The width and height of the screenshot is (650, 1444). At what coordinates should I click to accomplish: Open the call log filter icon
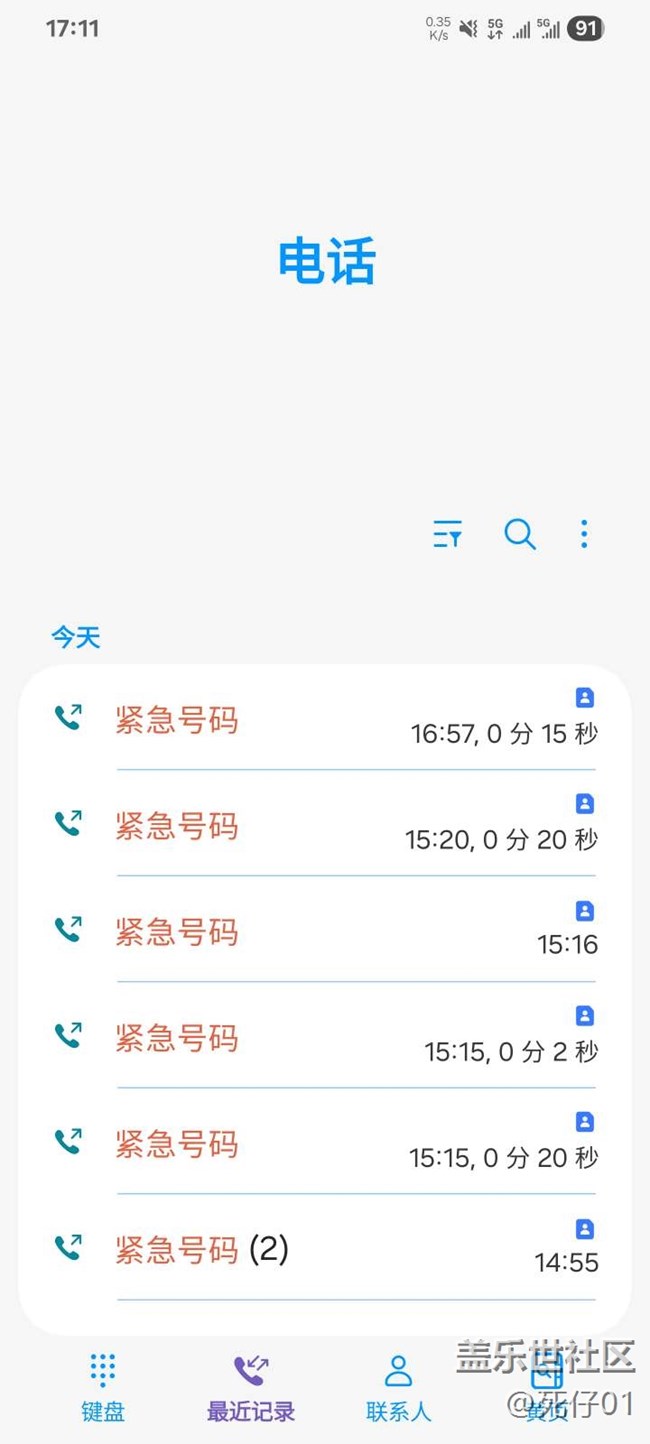[x=447, y=535]
